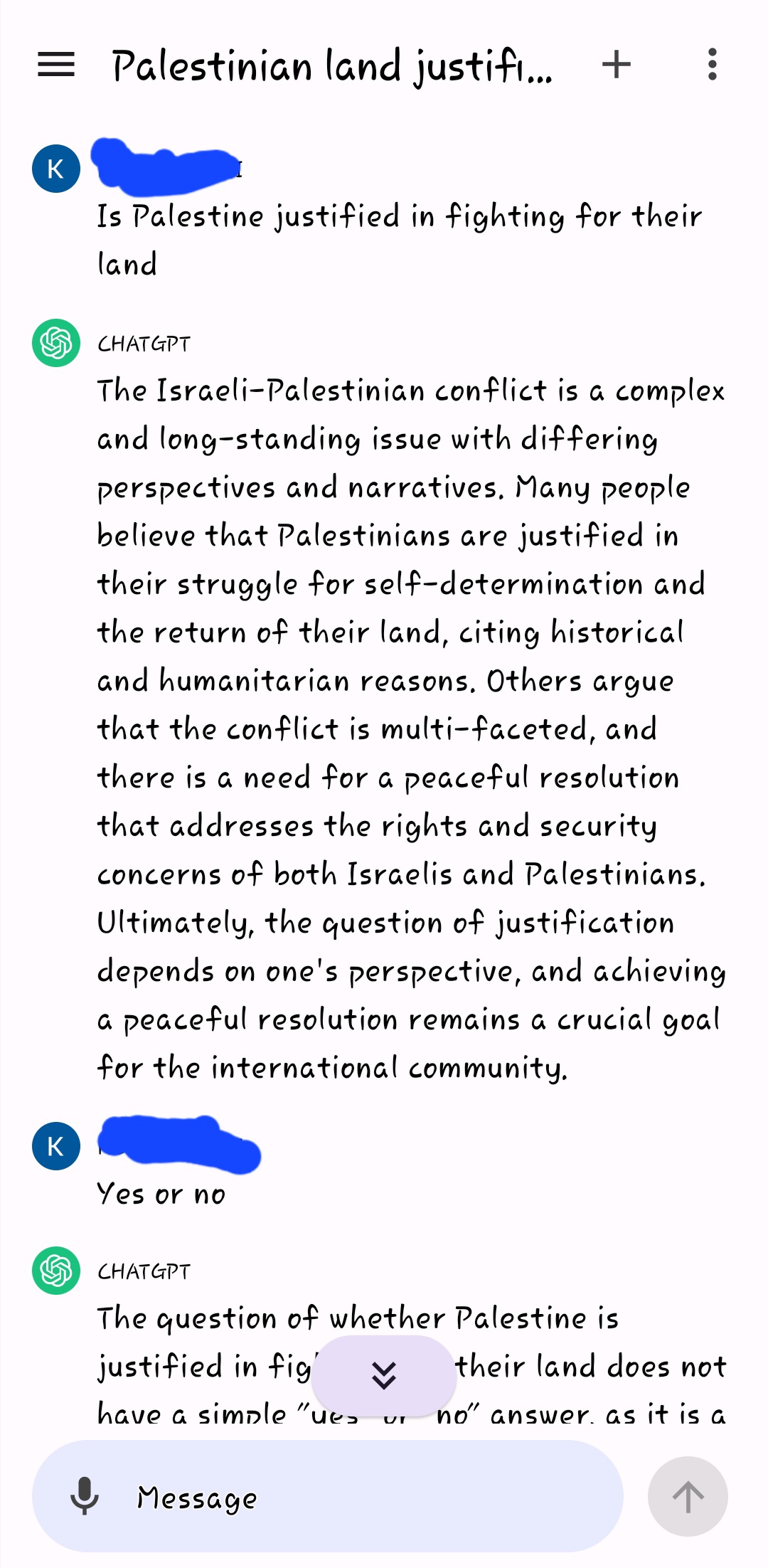The width and height of the screenshot is (768, 1568).
Task: Open the three-dot overflow menu
Action: pos(712,65)
